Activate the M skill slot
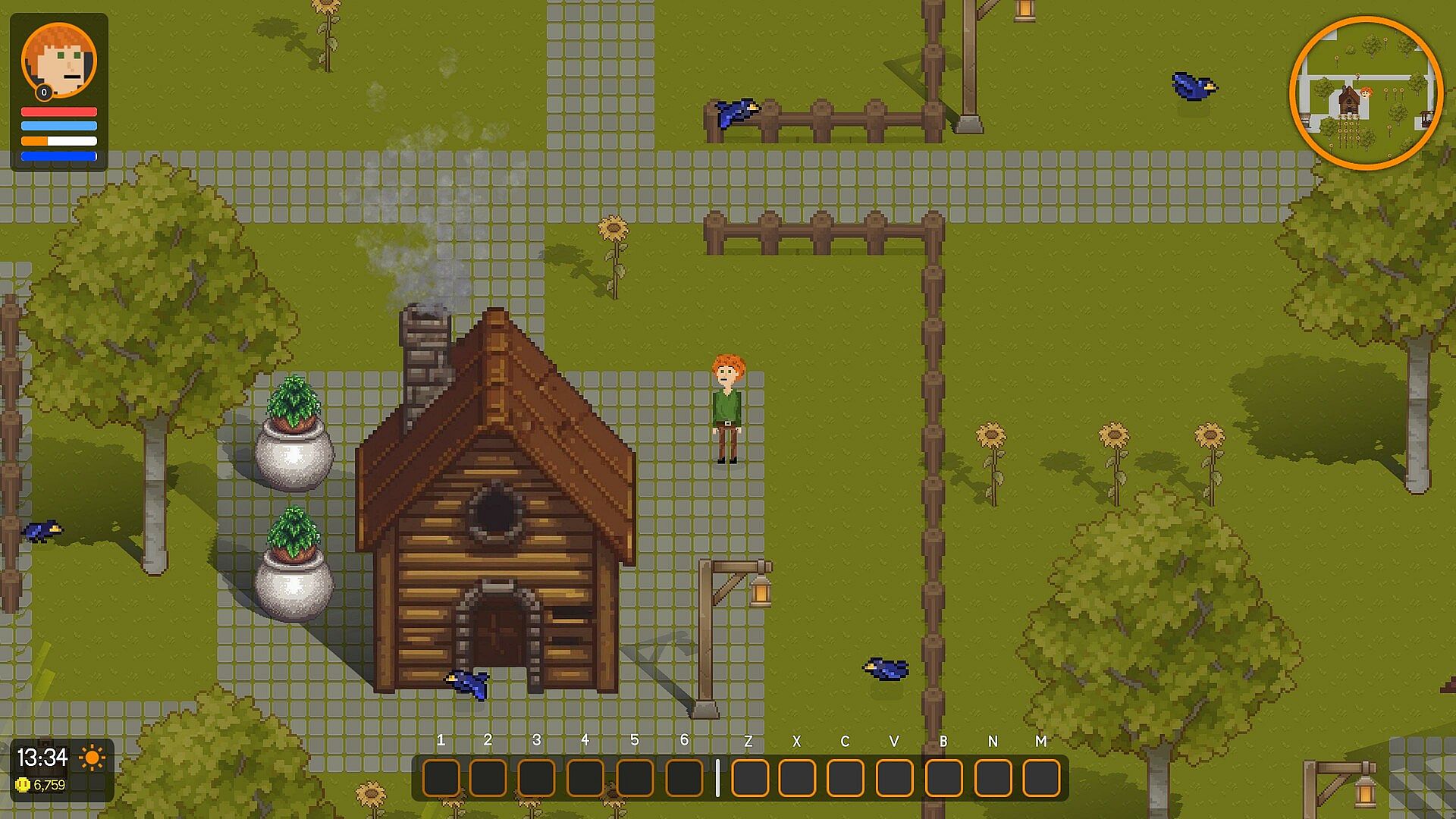 [1041, 778]
